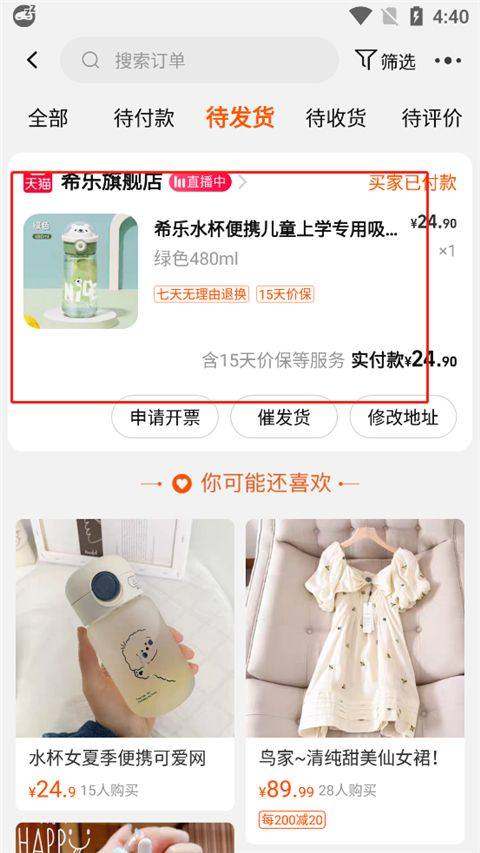Switch to the 待评价 tab

point(432,118)
